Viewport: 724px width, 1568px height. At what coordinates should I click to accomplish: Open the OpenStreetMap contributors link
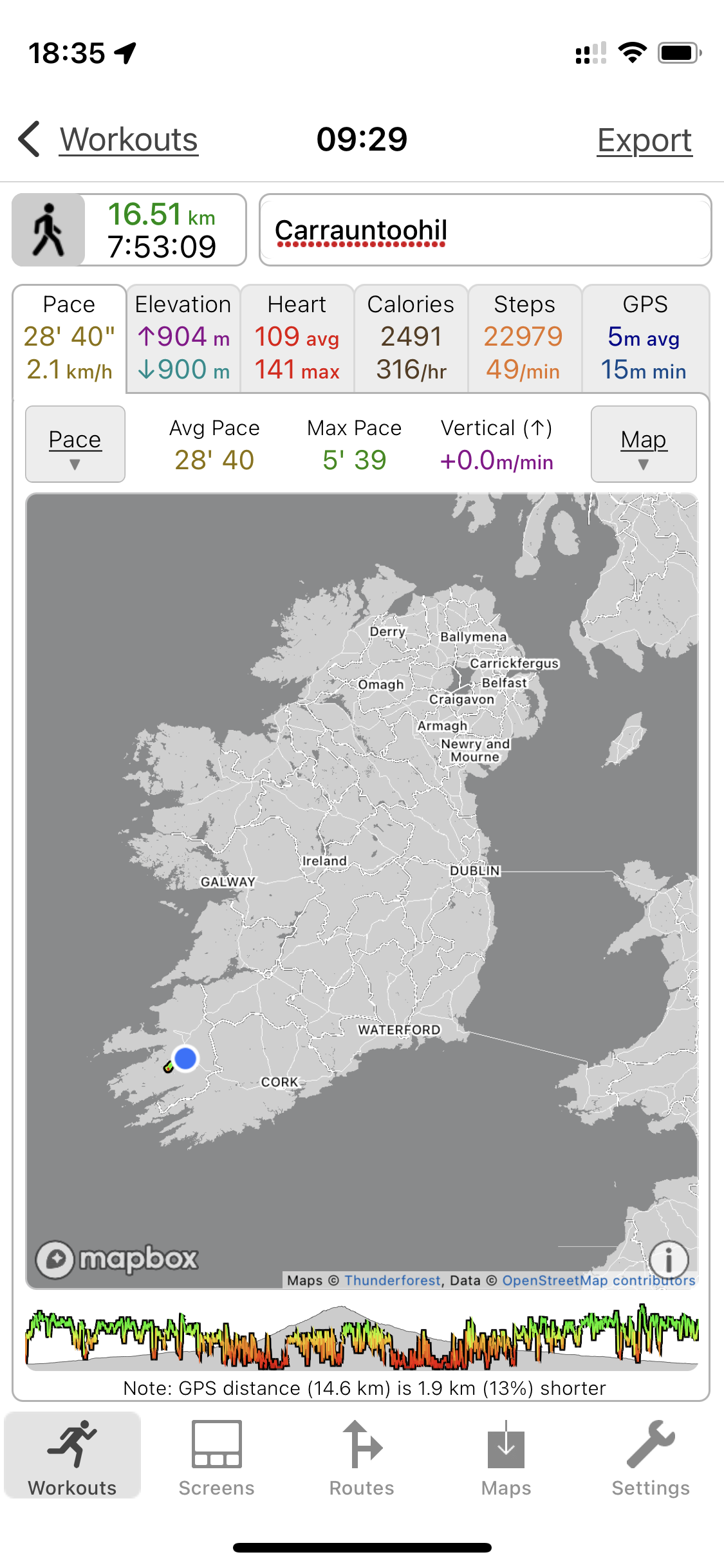click(599, 1280)
